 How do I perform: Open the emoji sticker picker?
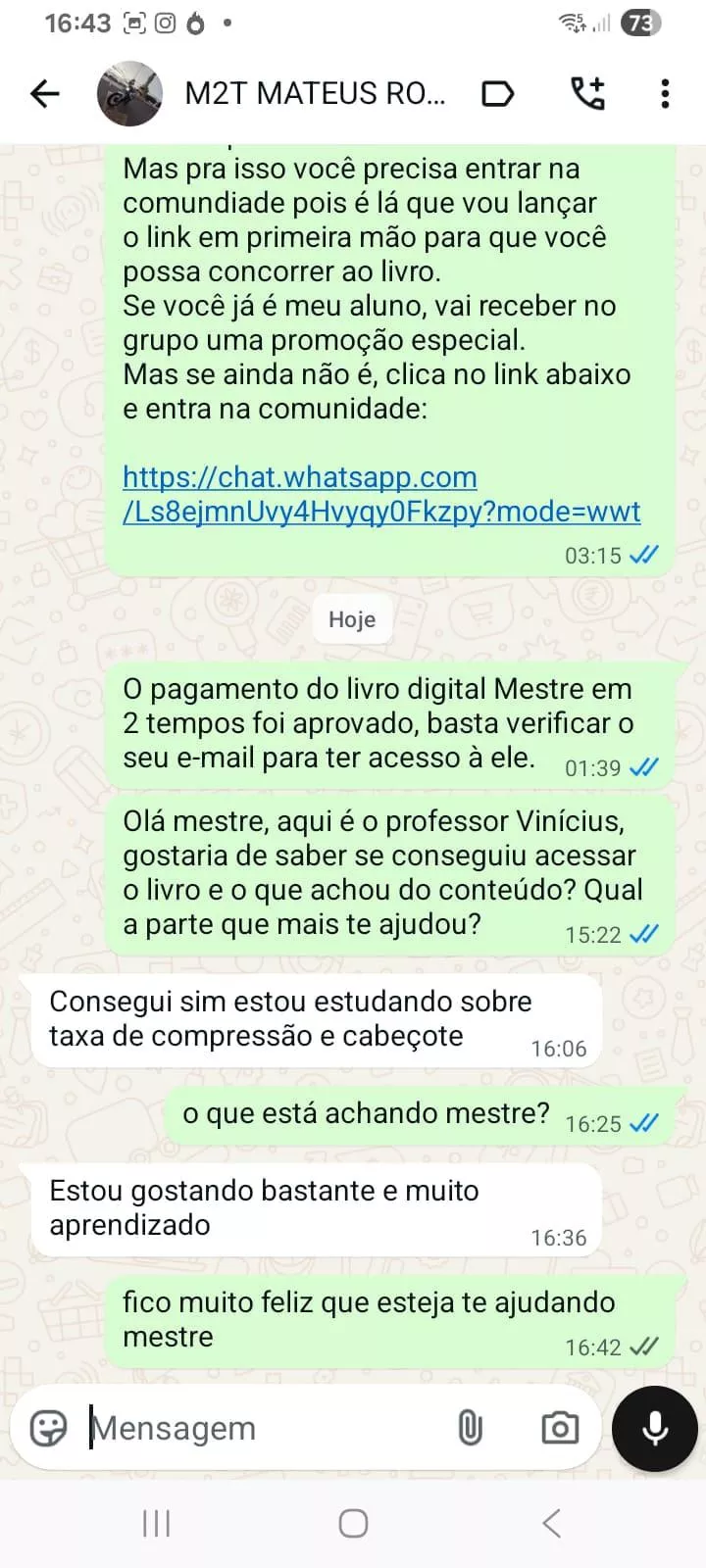point(49,1428)
